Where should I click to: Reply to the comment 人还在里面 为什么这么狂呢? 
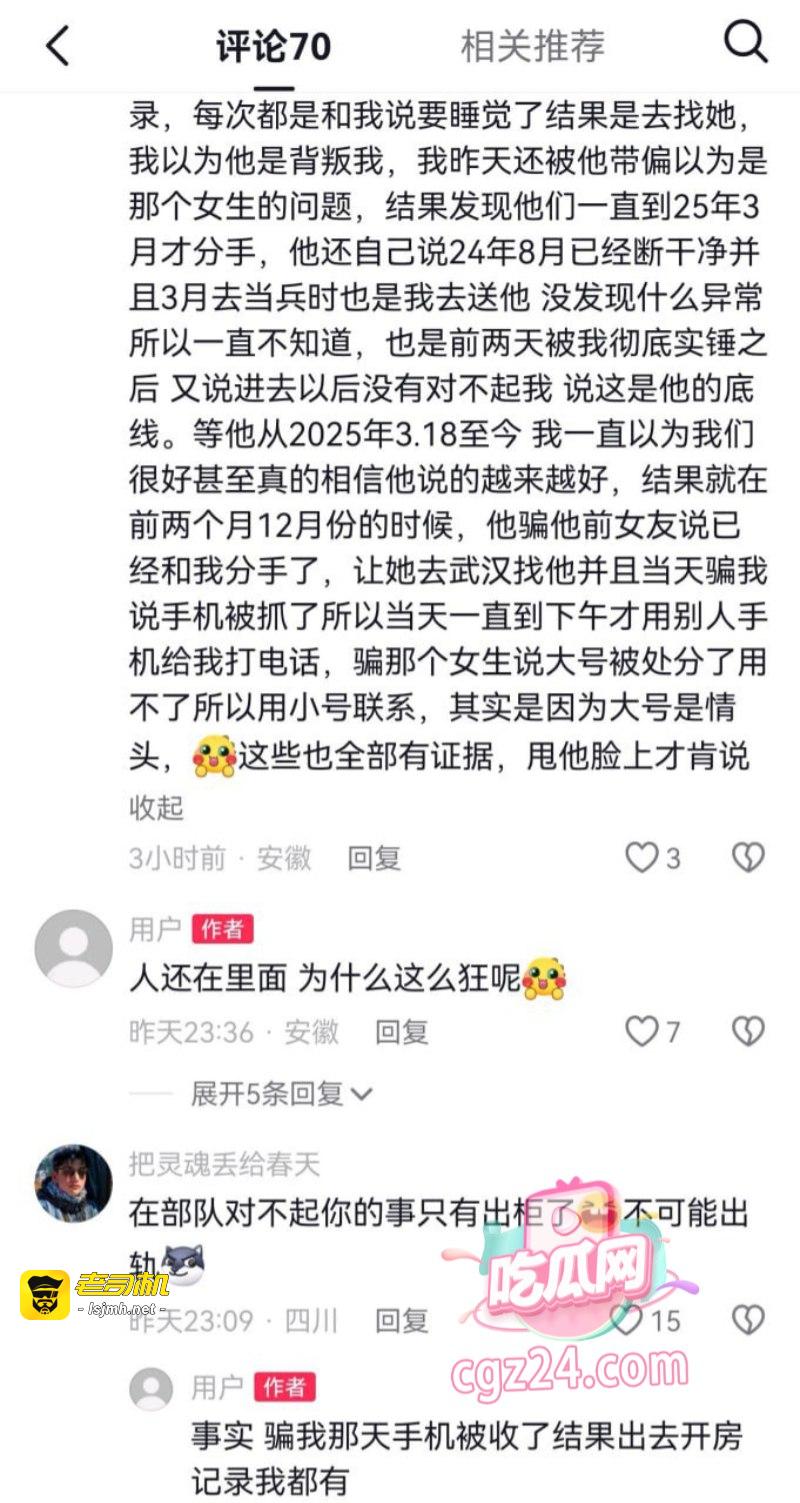pyautogui.click(x=401, y=1032)
